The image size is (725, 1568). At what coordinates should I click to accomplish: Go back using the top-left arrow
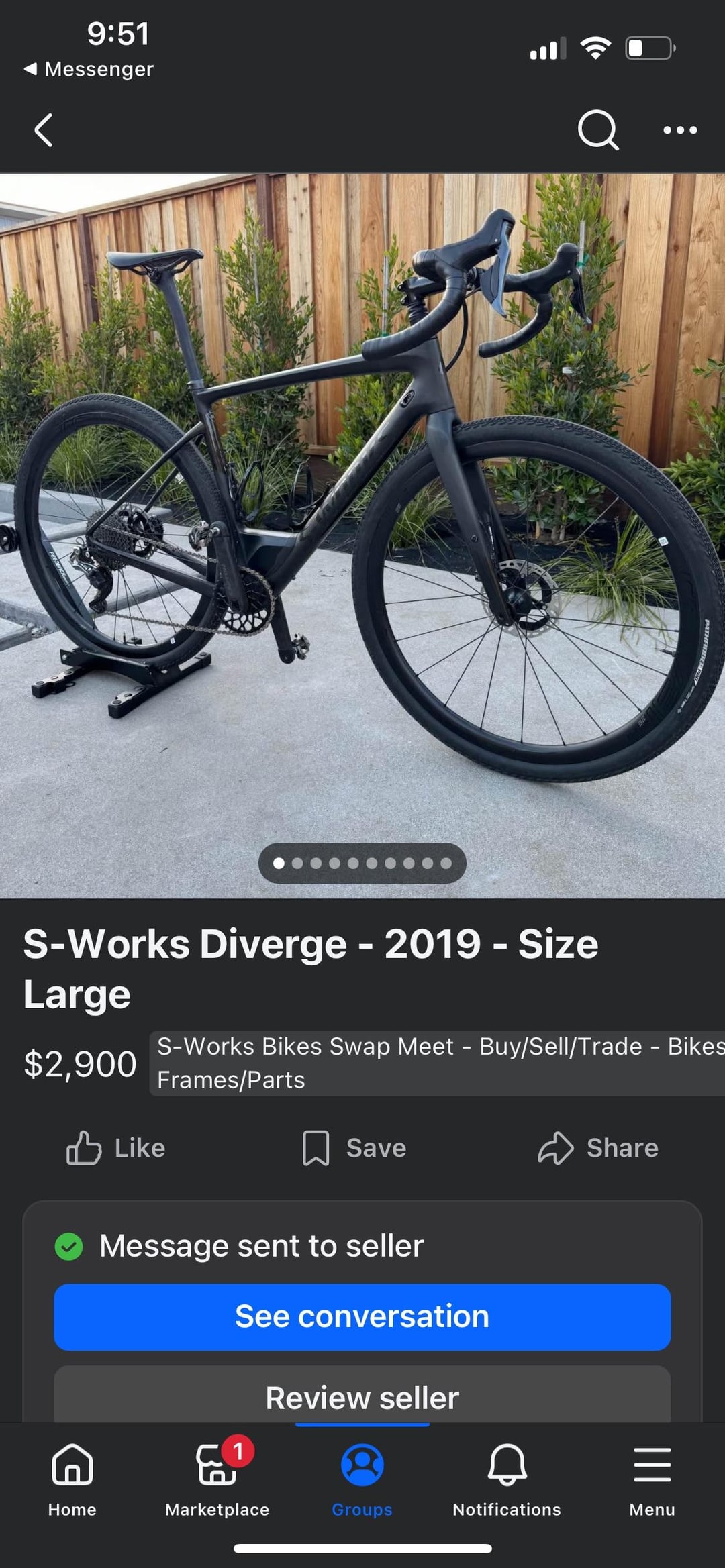(44, 129)
